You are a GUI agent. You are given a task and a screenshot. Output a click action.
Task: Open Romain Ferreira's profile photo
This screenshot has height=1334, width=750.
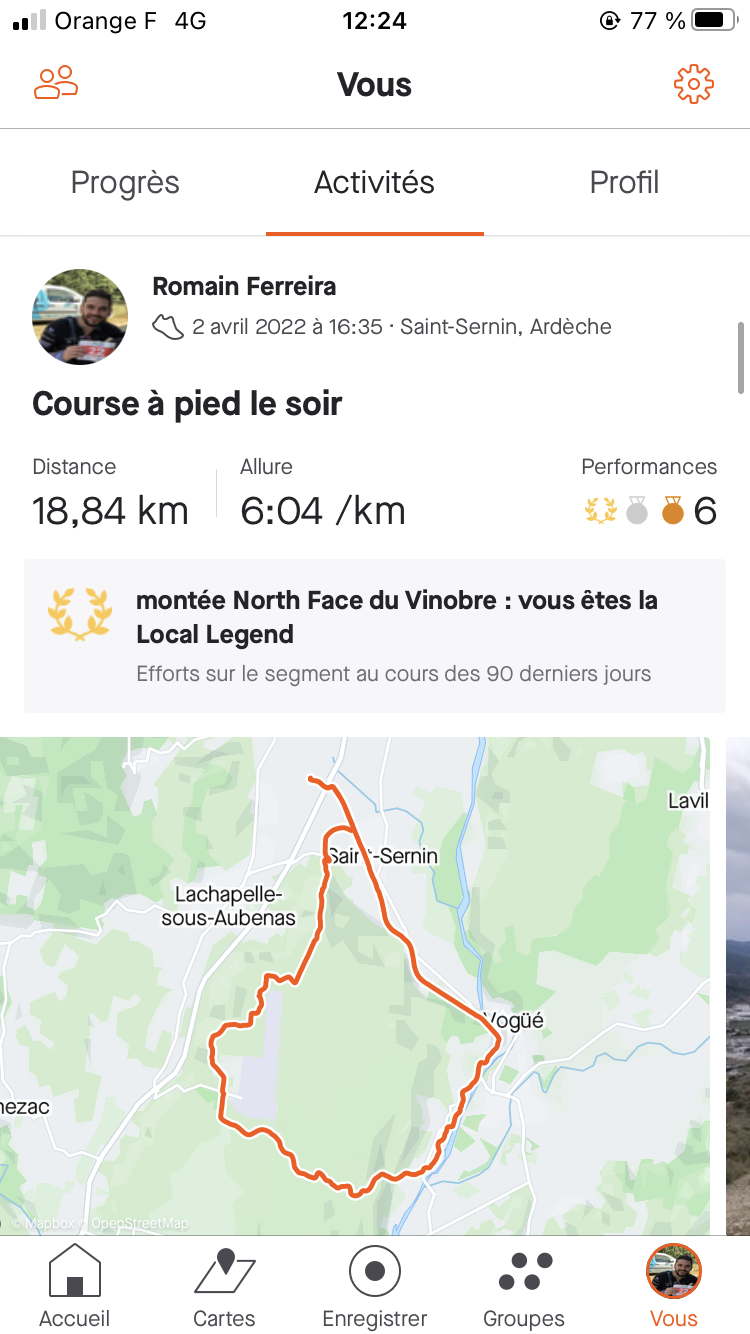80,316
